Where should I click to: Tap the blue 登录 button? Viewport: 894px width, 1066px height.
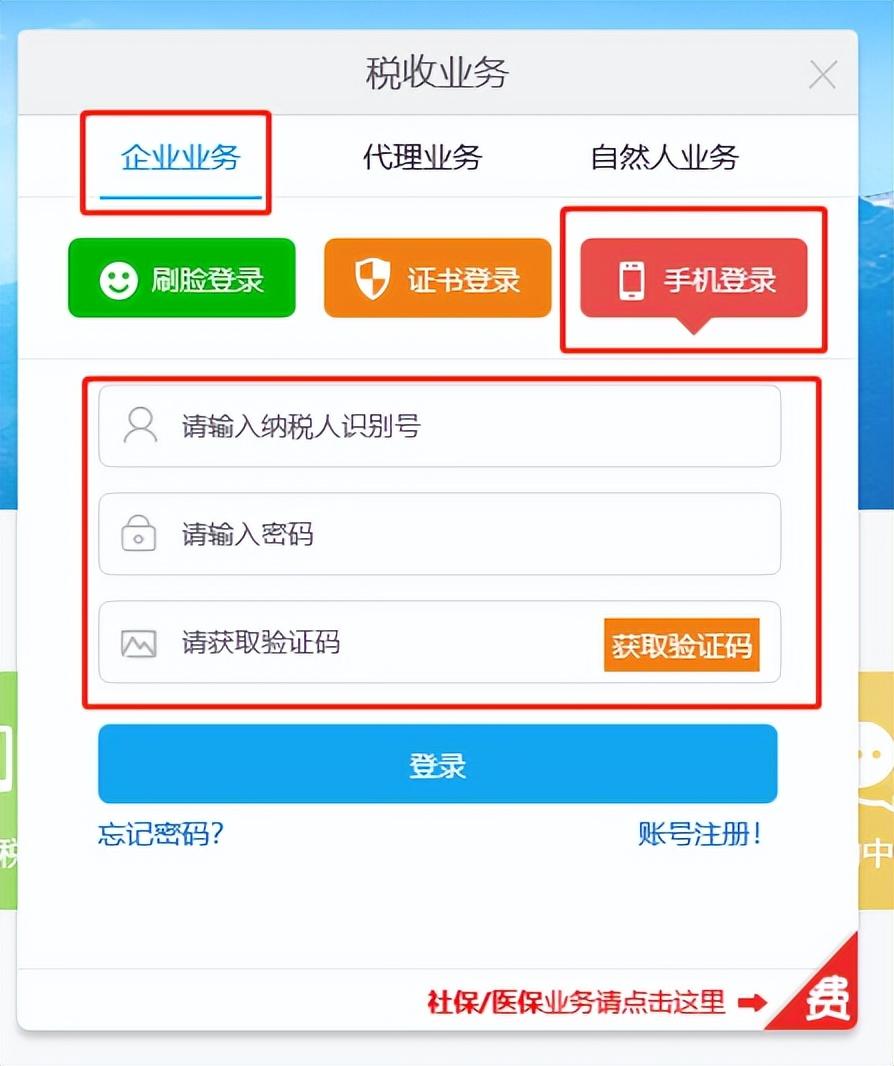tap(438, 765)
